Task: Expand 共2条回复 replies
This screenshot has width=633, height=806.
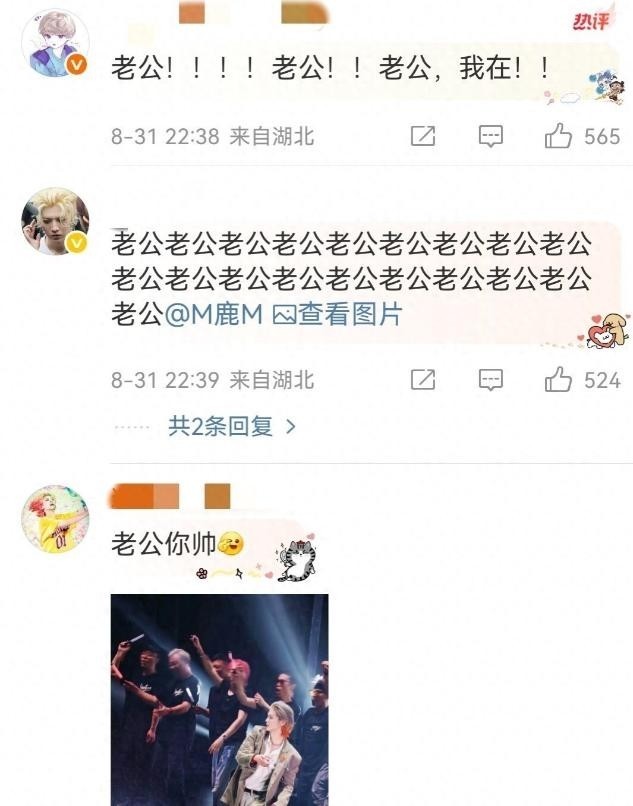Action: pos(232,427)
